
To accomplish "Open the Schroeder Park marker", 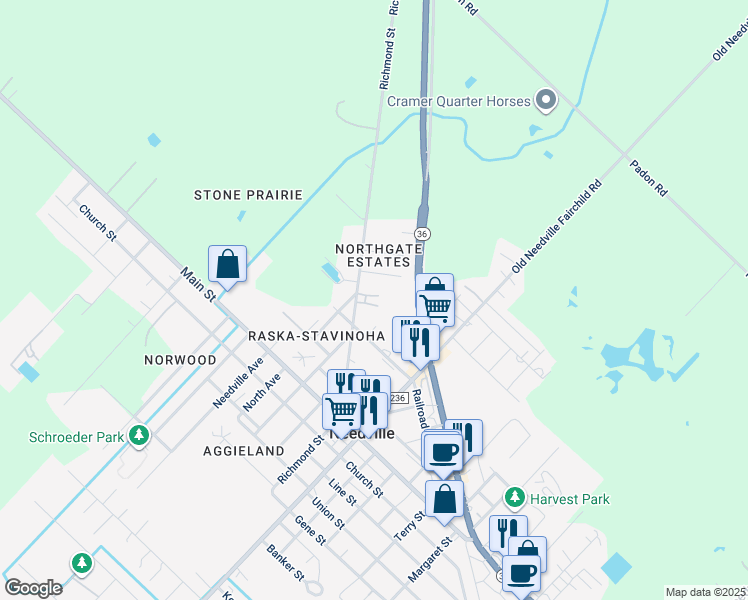I will coord(140,435).
